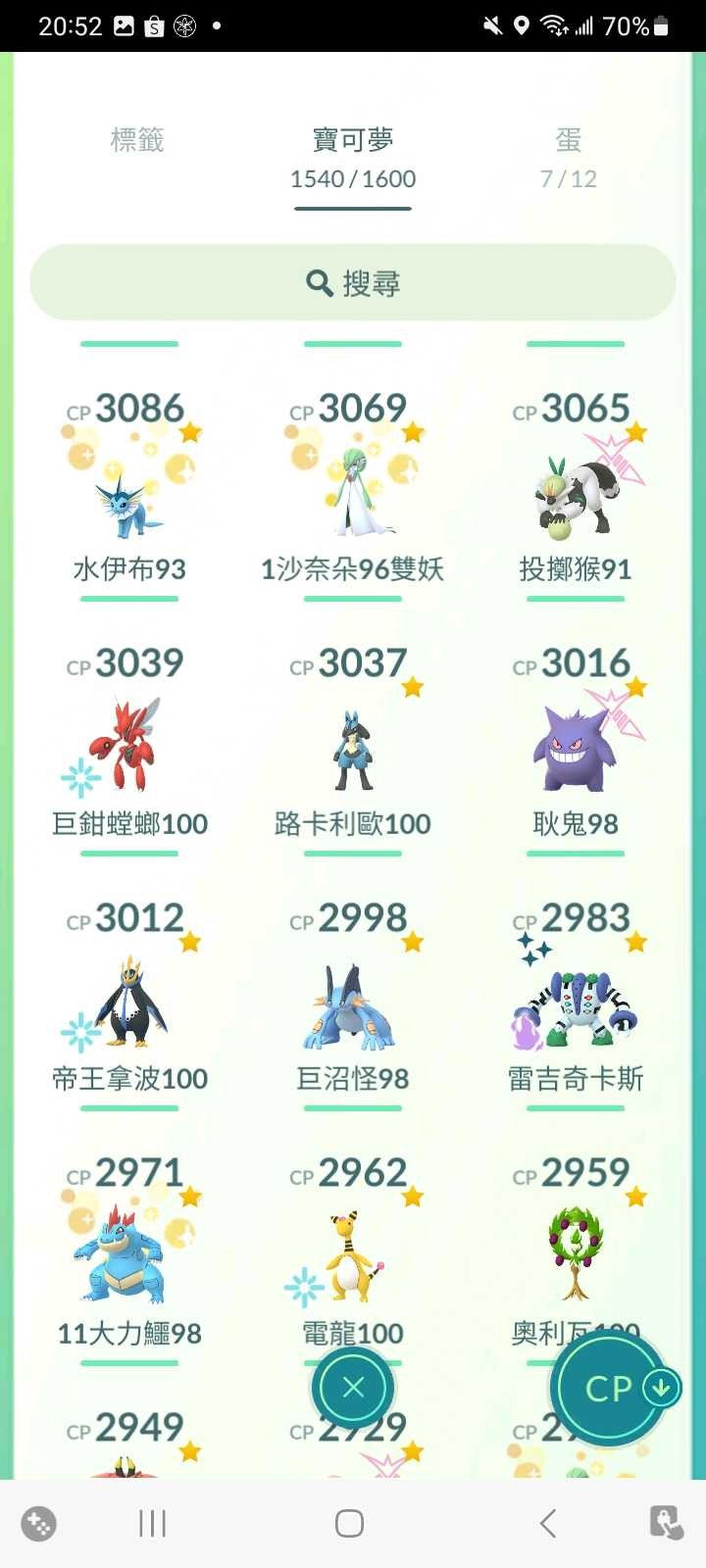Close the sort menu with the X button

tap(351, 1388)
